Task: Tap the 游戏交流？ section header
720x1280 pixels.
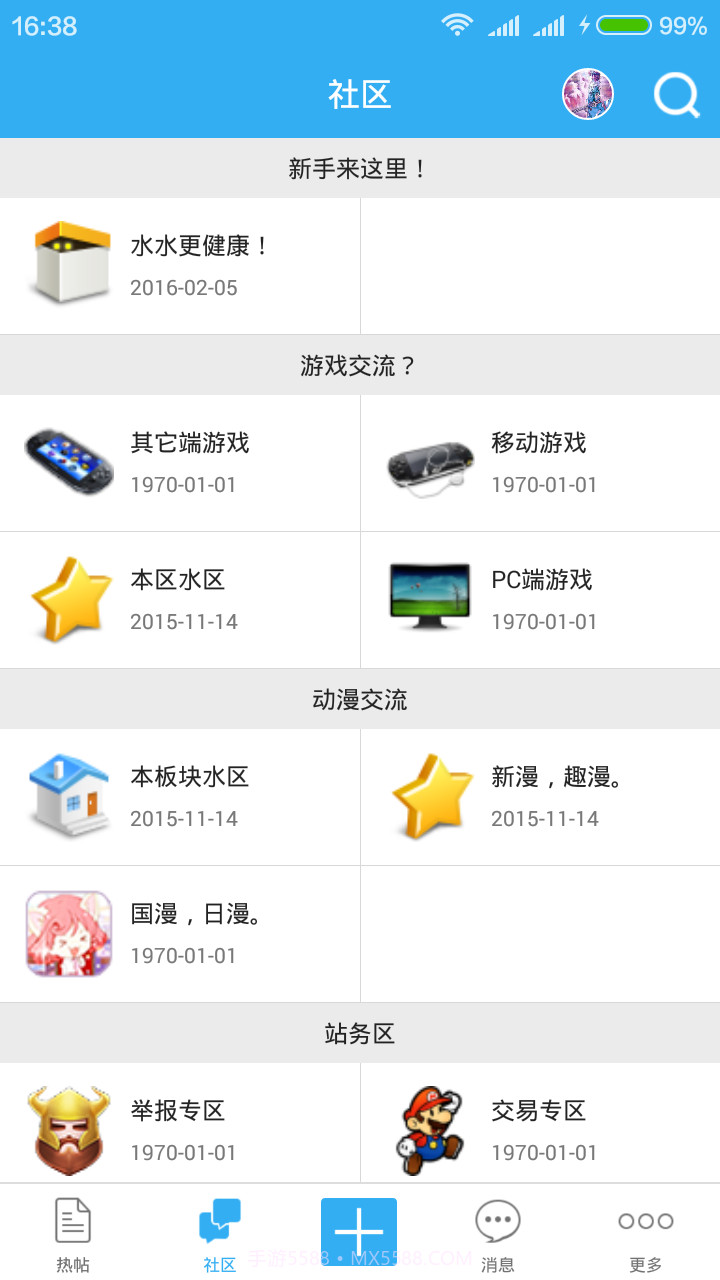Action: (360, 365)
